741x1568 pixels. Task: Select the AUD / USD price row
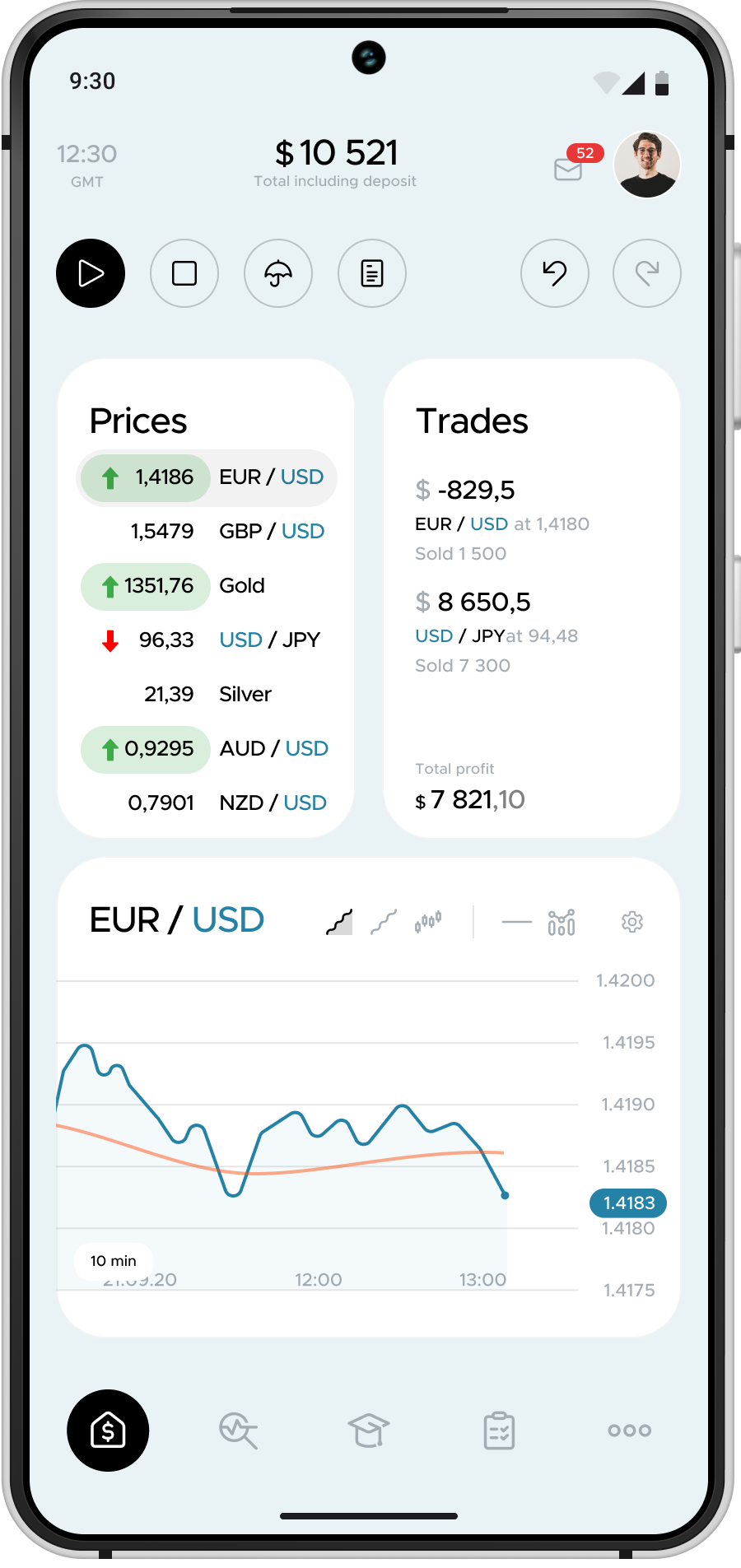tap(207, 749)
